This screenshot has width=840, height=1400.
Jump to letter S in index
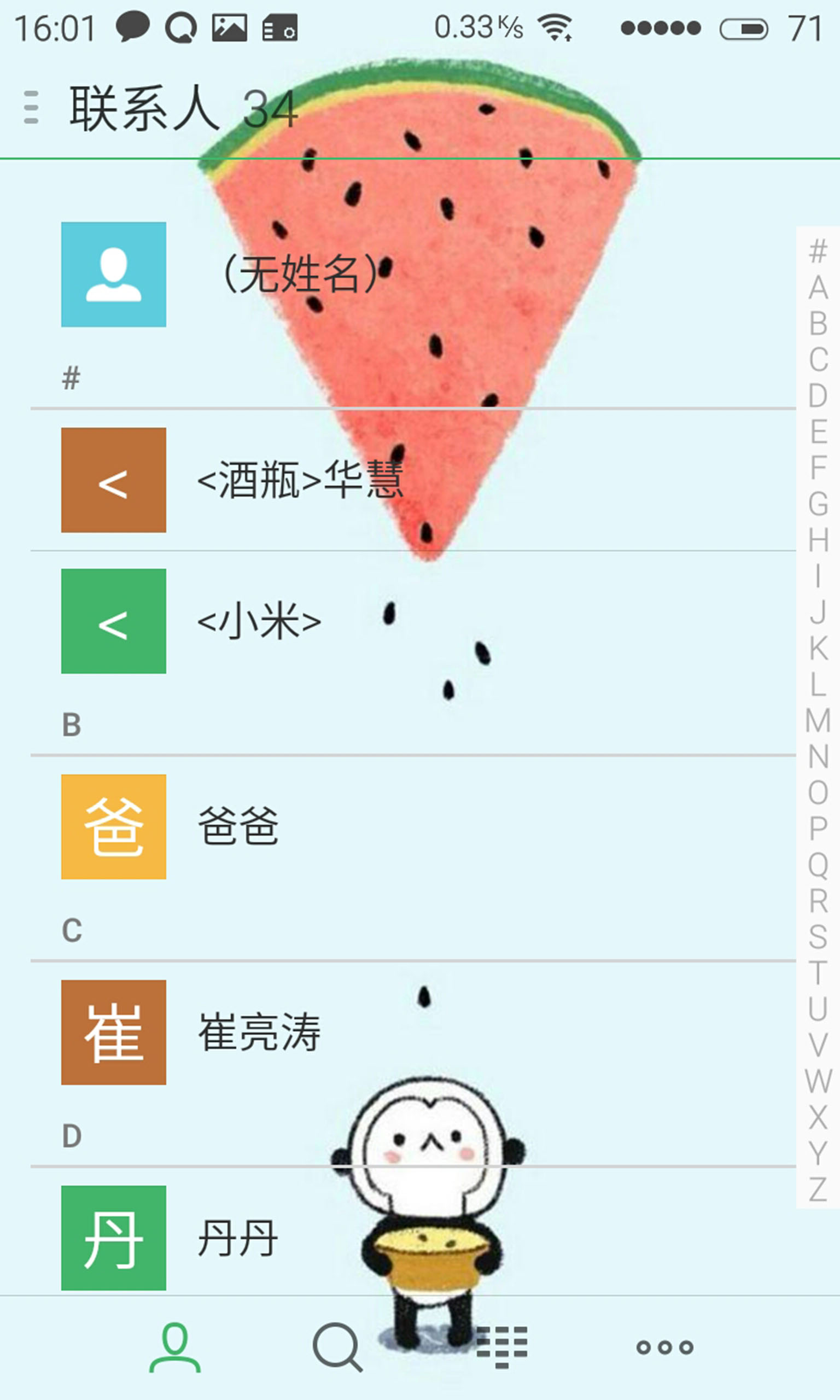(x=818, y=937)
